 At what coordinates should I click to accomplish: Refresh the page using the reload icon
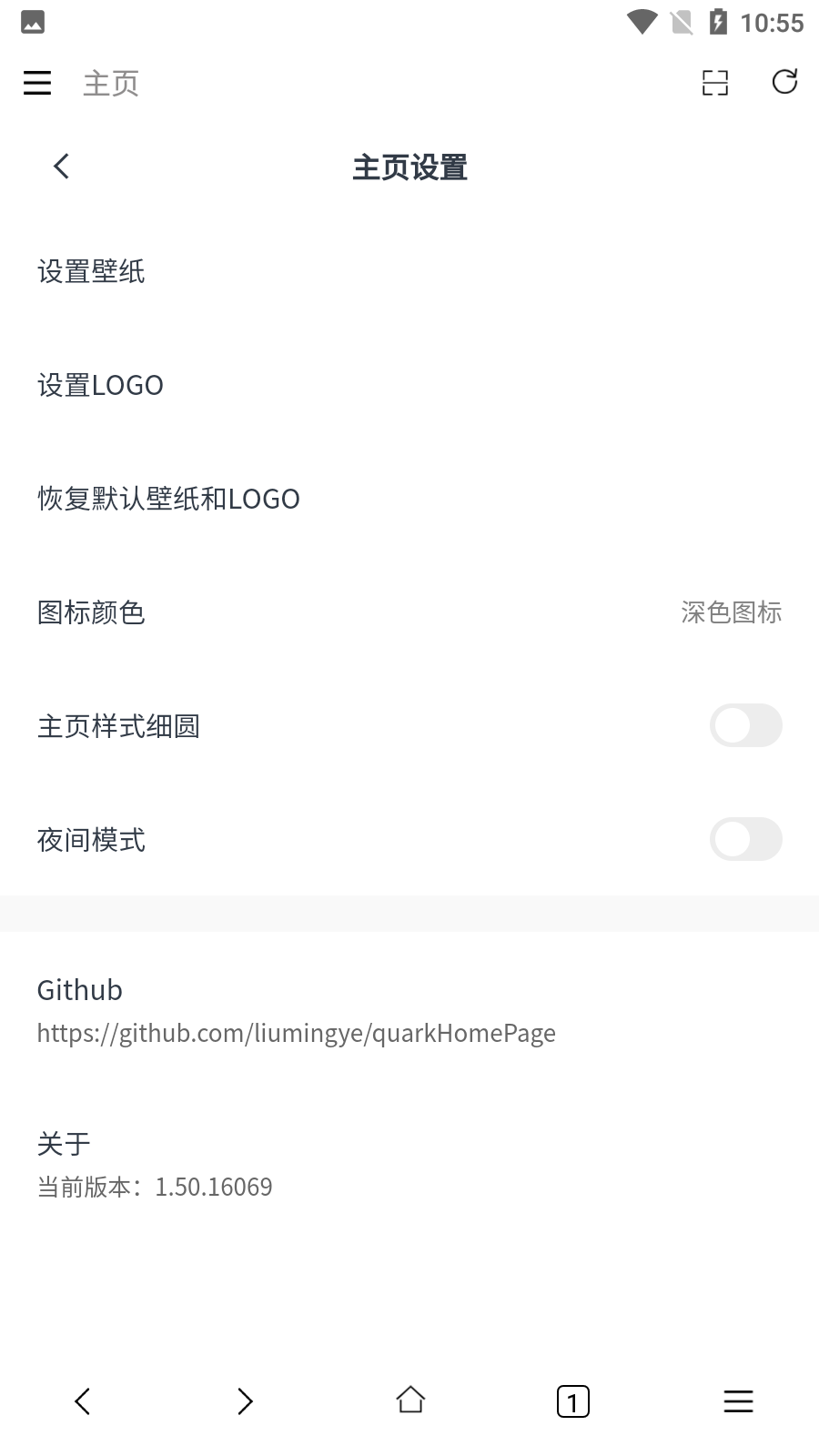tap(784, 82)
